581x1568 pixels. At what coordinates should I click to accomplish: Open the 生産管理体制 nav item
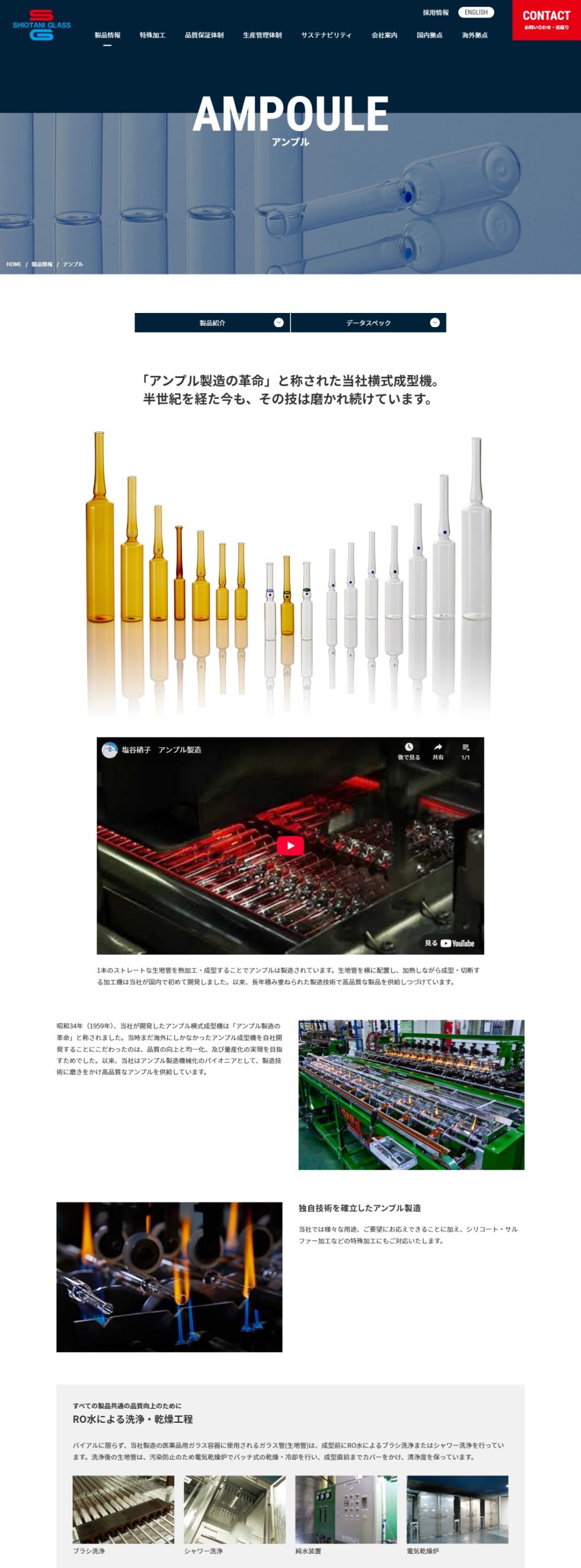[x=262, y=35]
